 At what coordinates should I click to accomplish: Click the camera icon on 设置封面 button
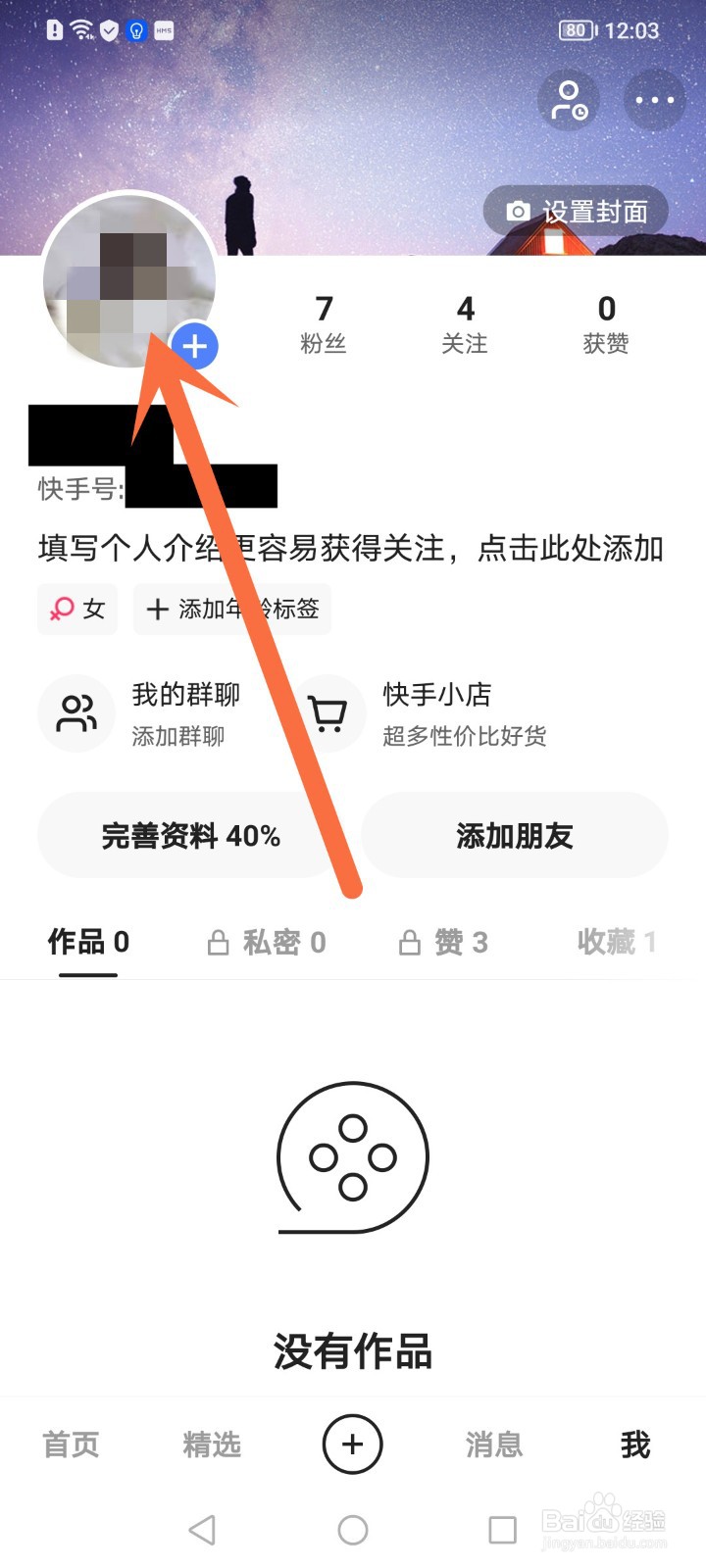click(x=518, y=210)
